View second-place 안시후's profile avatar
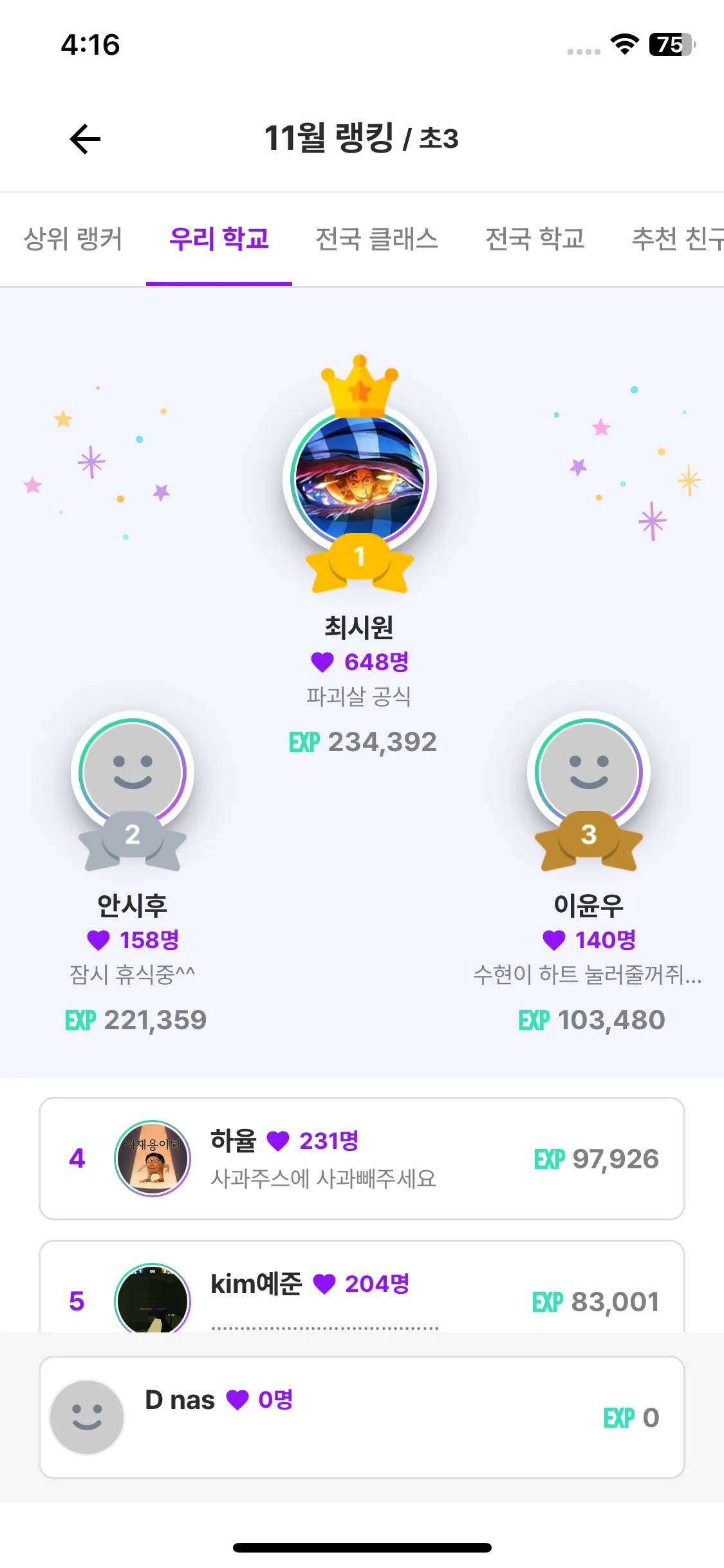The image size is (724, 1568). [133, 772]
